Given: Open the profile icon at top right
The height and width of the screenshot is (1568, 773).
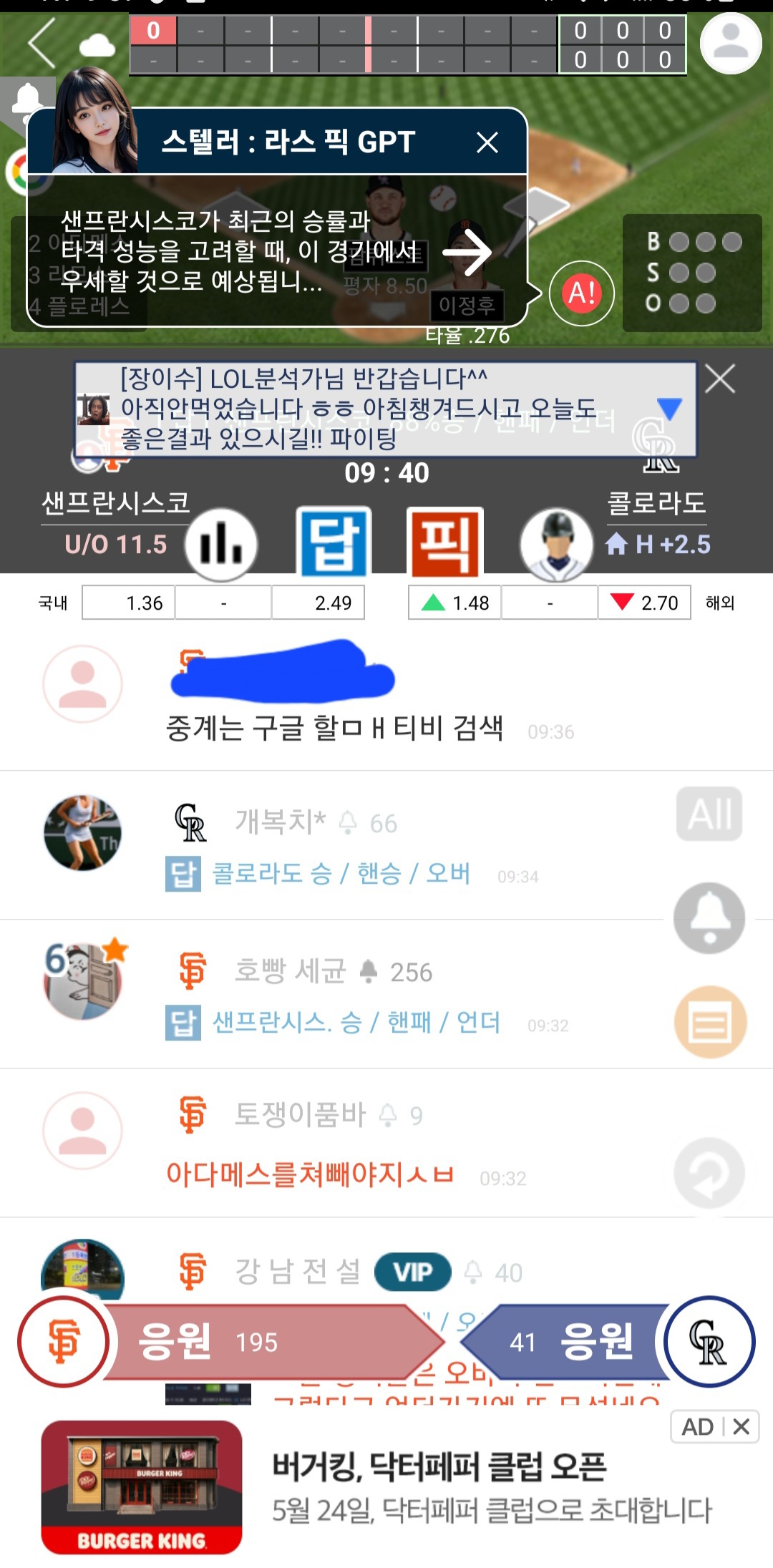Looking at the screenshot, I should 730,43.
